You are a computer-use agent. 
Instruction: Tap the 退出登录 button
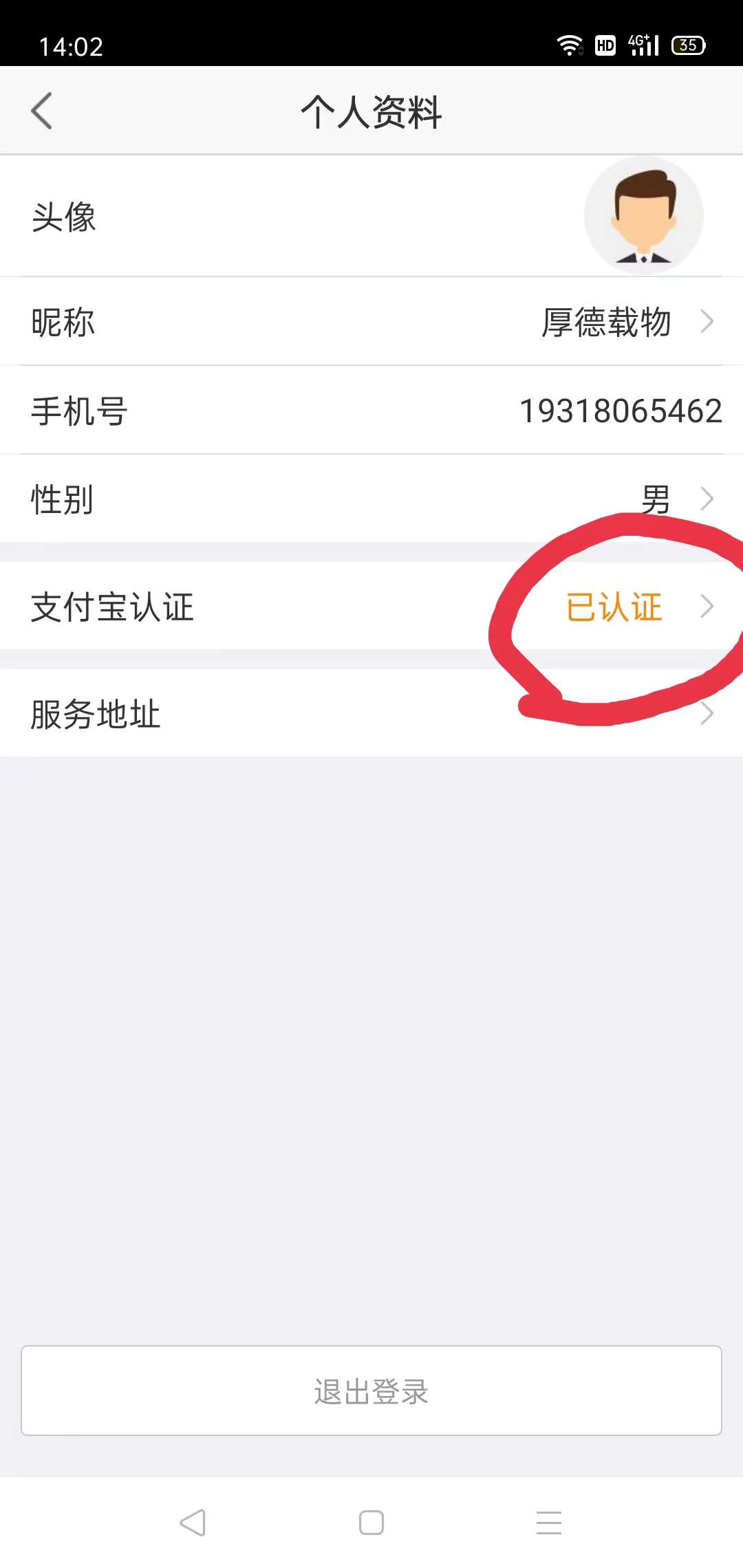(371, 1391)
